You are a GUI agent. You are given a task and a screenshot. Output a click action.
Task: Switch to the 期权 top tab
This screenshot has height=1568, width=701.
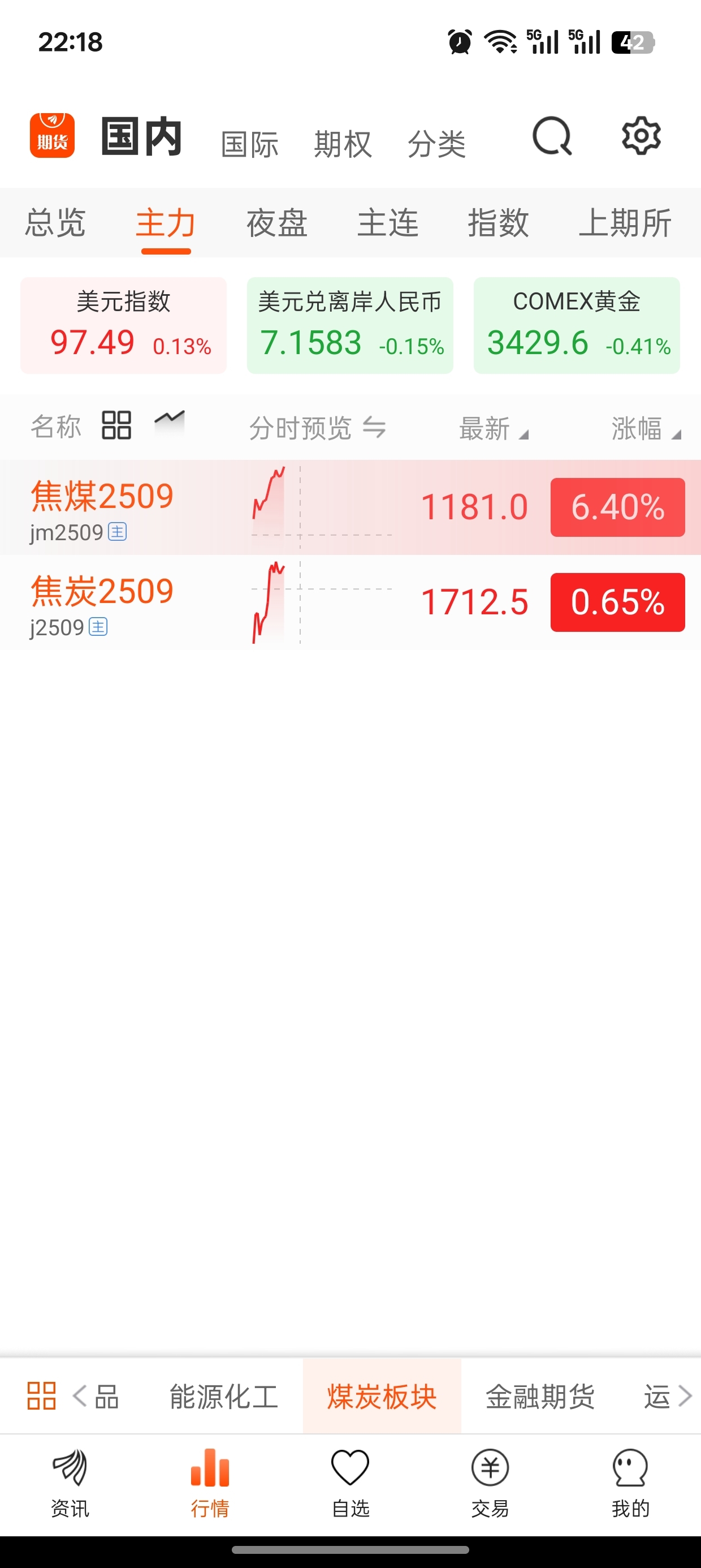click(x=343, y=144)
